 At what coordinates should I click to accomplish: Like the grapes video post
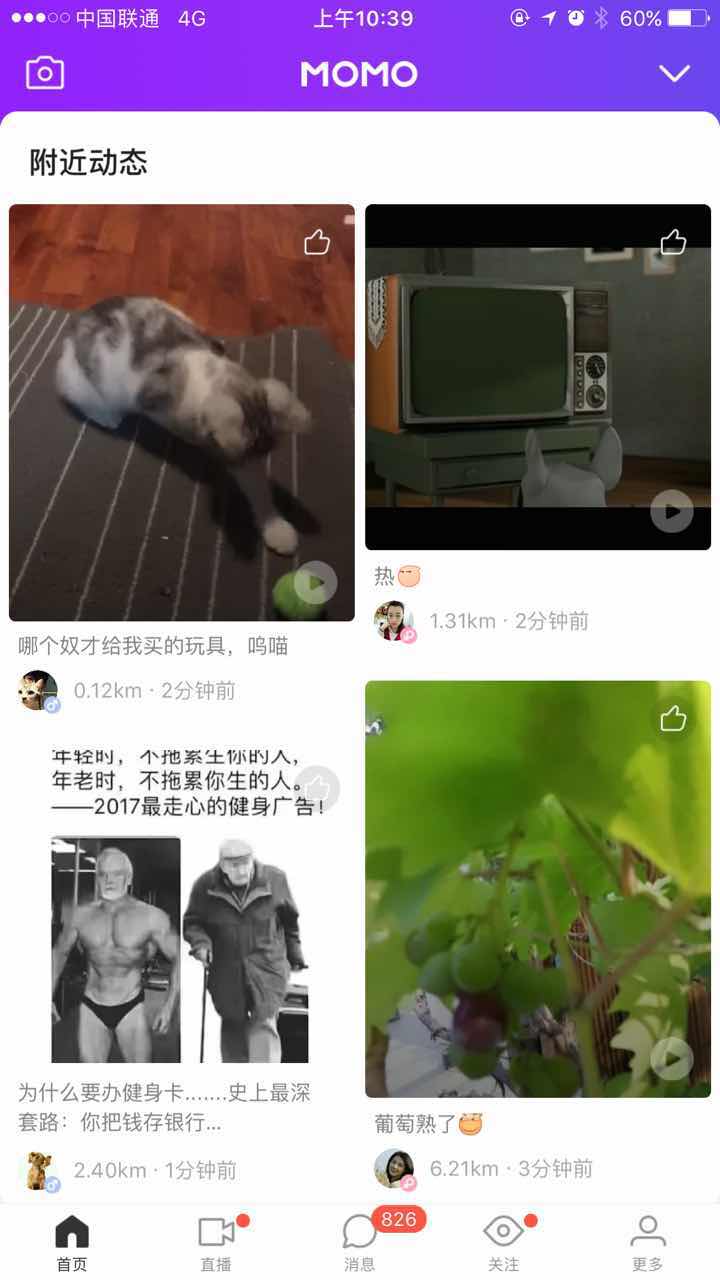tap(673, 718)
